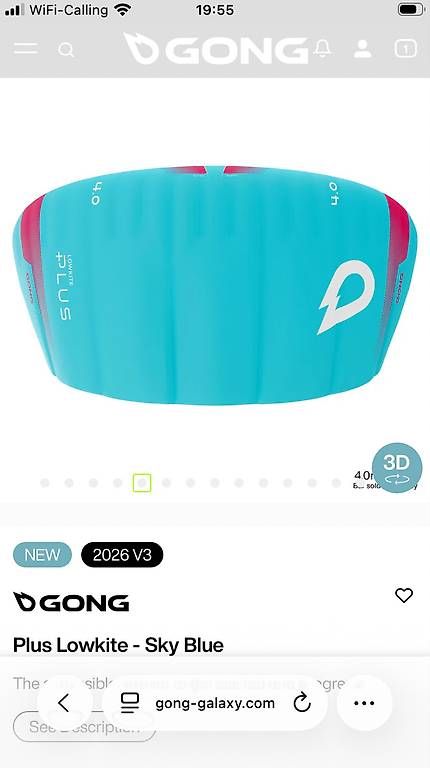This screenshot has height=768, width=430.
Task: Reload the gong-galaxy.com page
Action: [x=302, y=703]
